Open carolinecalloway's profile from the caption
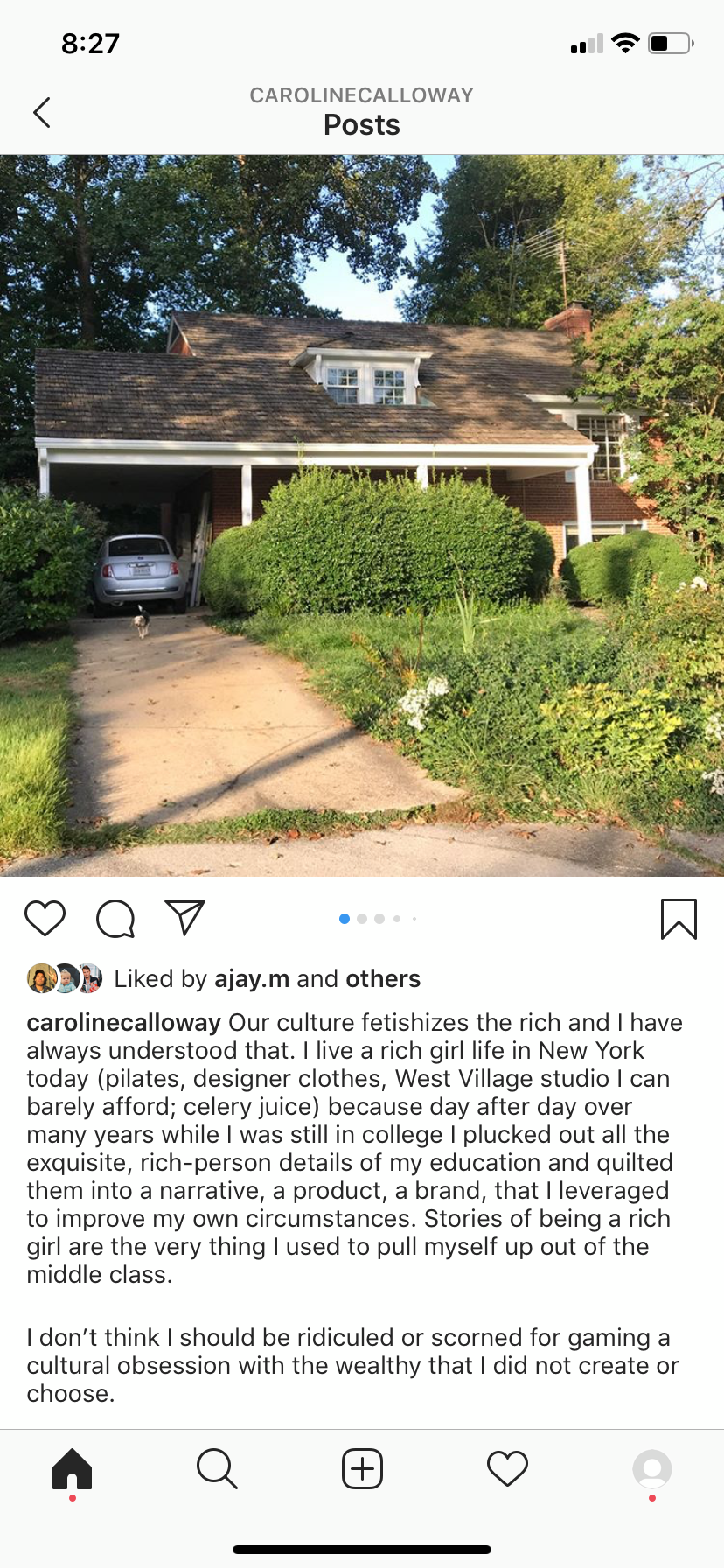The image size is (724, 1568). [x=123, y=1022]
